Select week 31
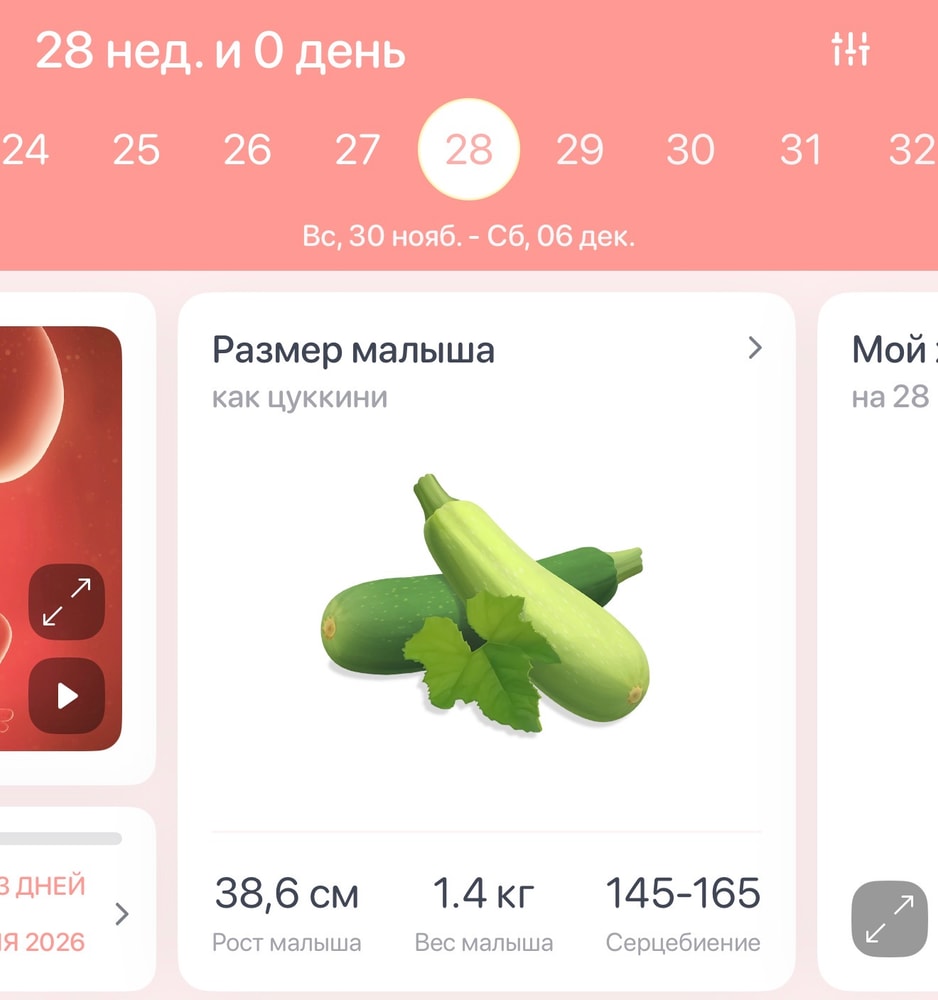Viewport: 938px width, 1000px height. coord(801,150)
